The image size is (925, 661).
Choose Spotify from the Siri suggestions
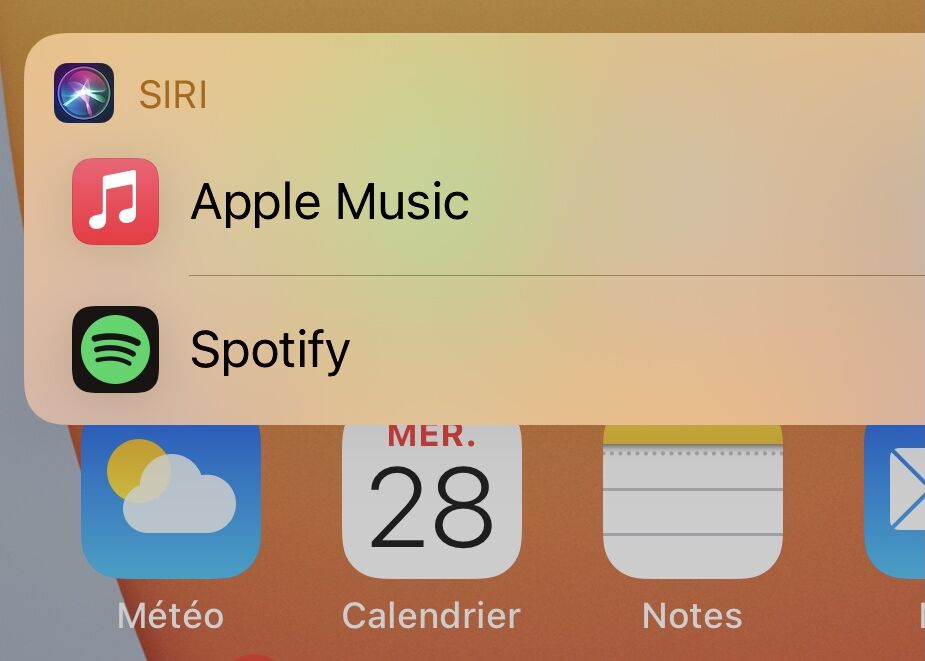[x=270, y=349]
